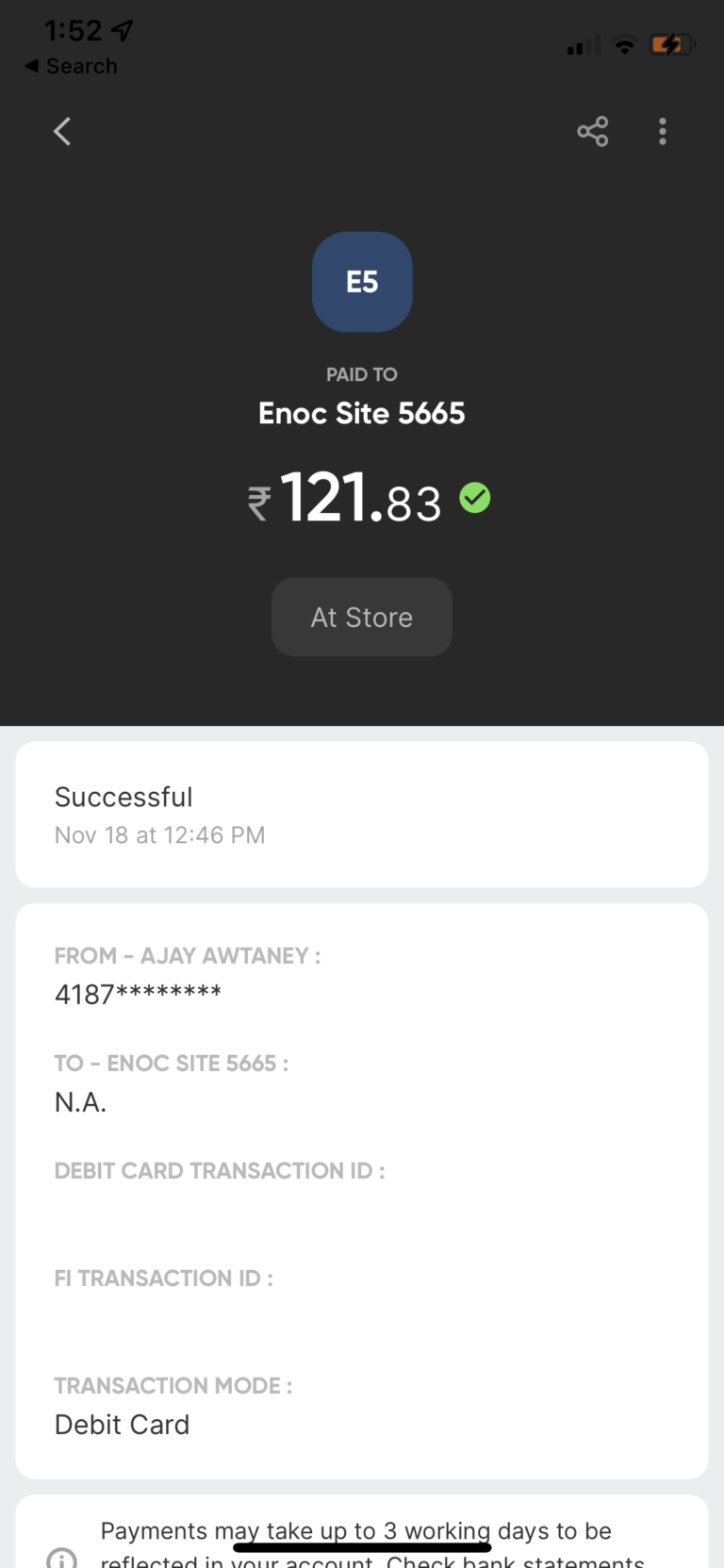Tap the back chevron to exit receipt
Screen dimensions: 724x1568
(62, 132)
